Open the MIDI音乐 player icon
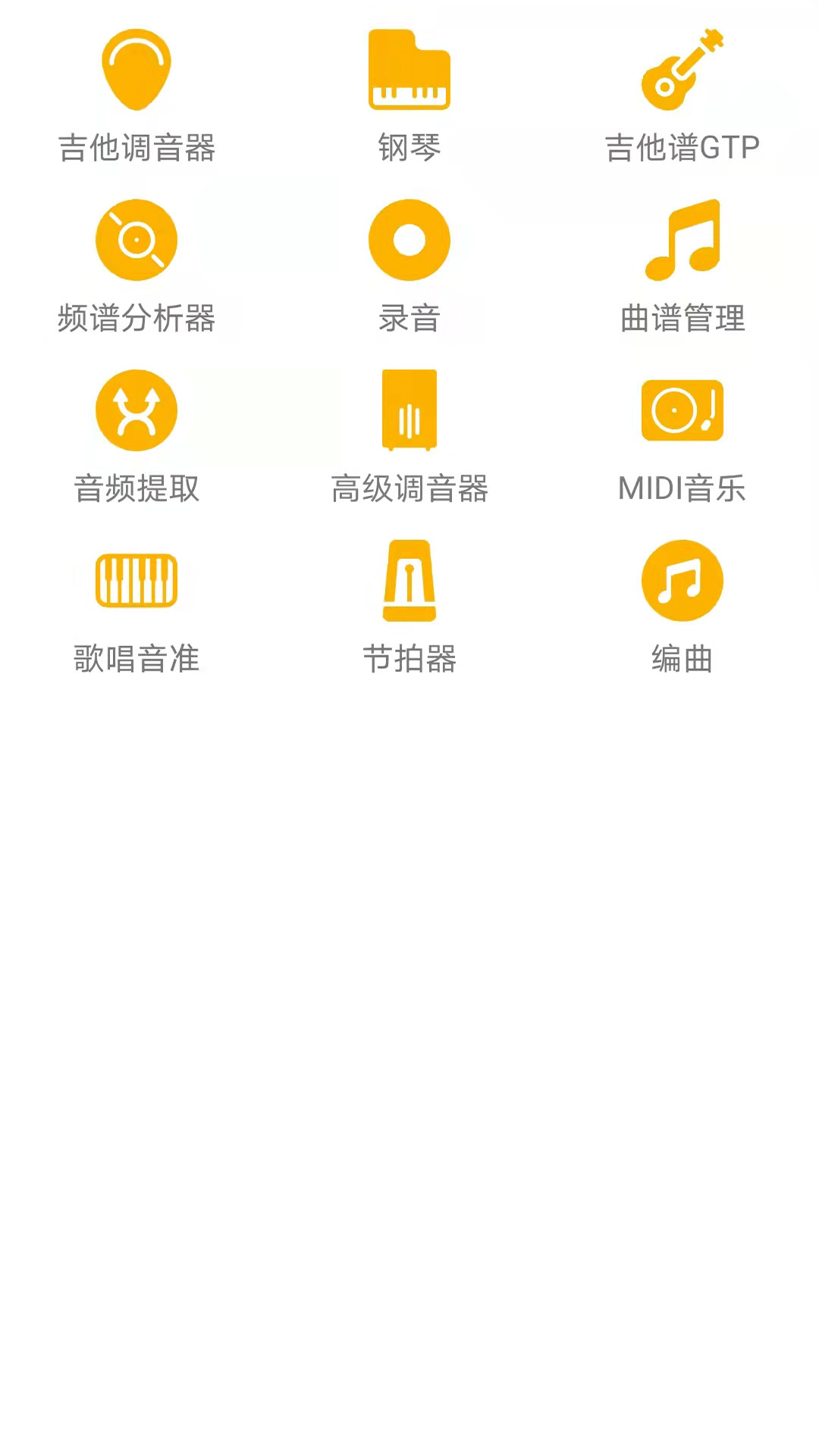819x1456 pixels. point(682,409)
